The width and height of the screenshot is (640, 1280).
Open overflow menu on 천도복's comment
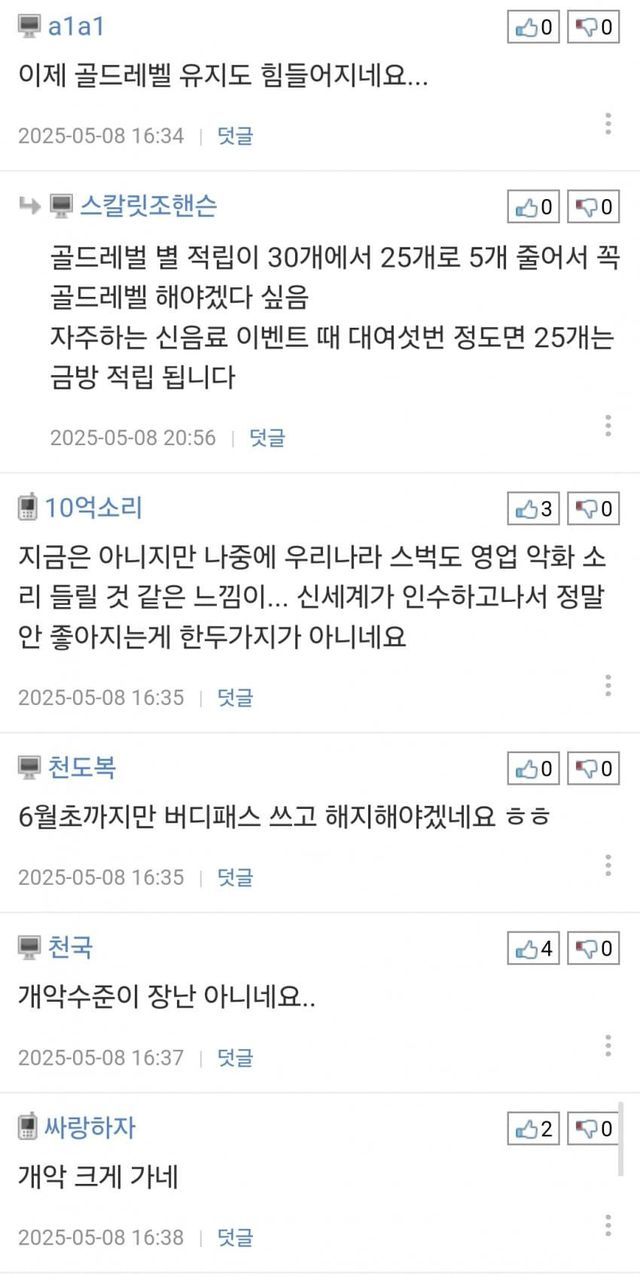point(608,866)
